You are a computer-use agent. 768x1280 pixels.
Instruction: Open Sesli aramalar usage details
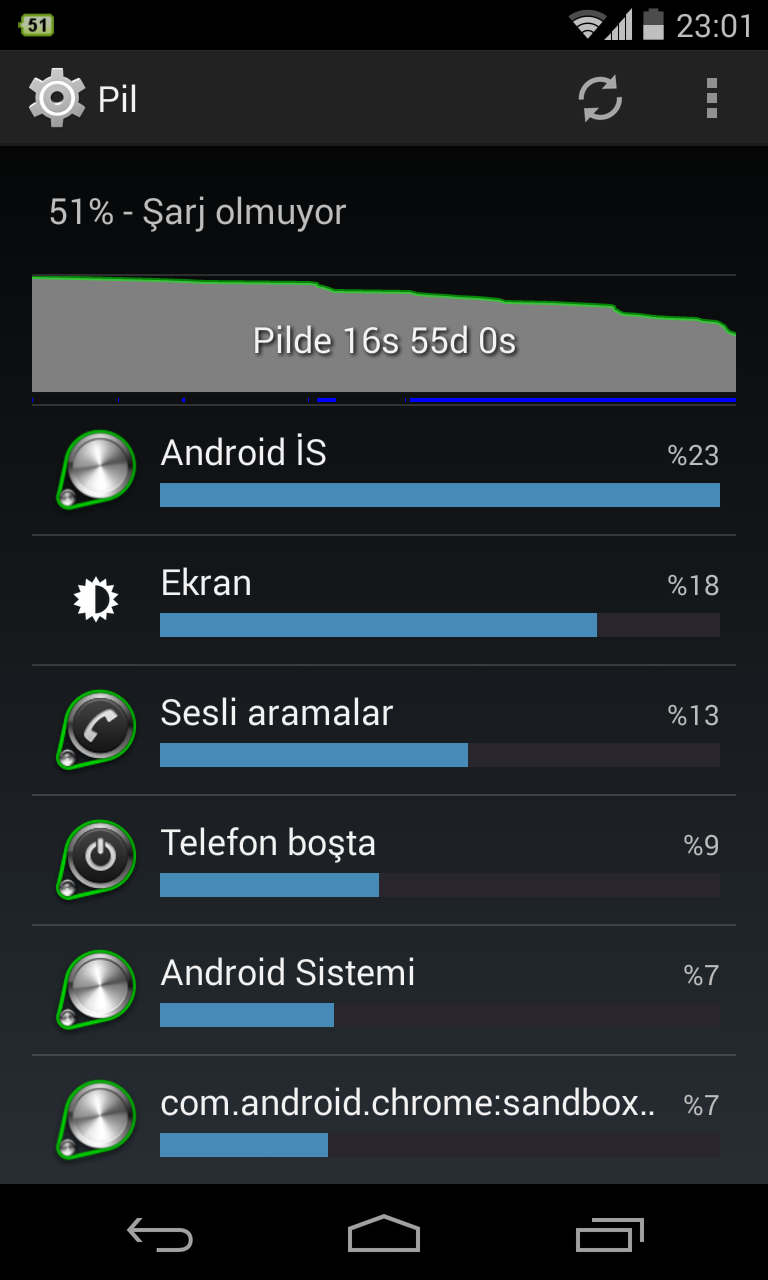[x=384, y=730]
